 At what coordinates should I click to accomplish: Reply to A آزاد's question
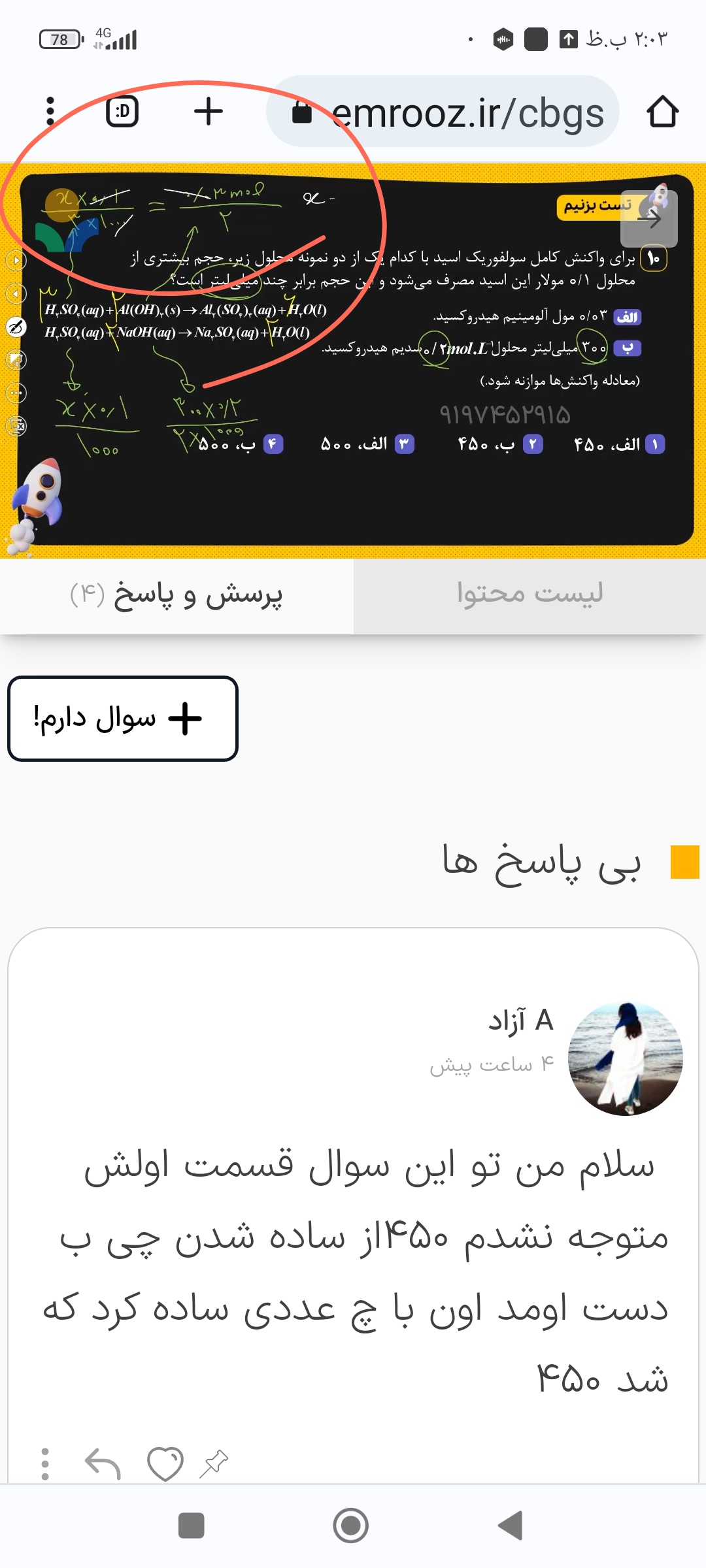click(103, 1464)
